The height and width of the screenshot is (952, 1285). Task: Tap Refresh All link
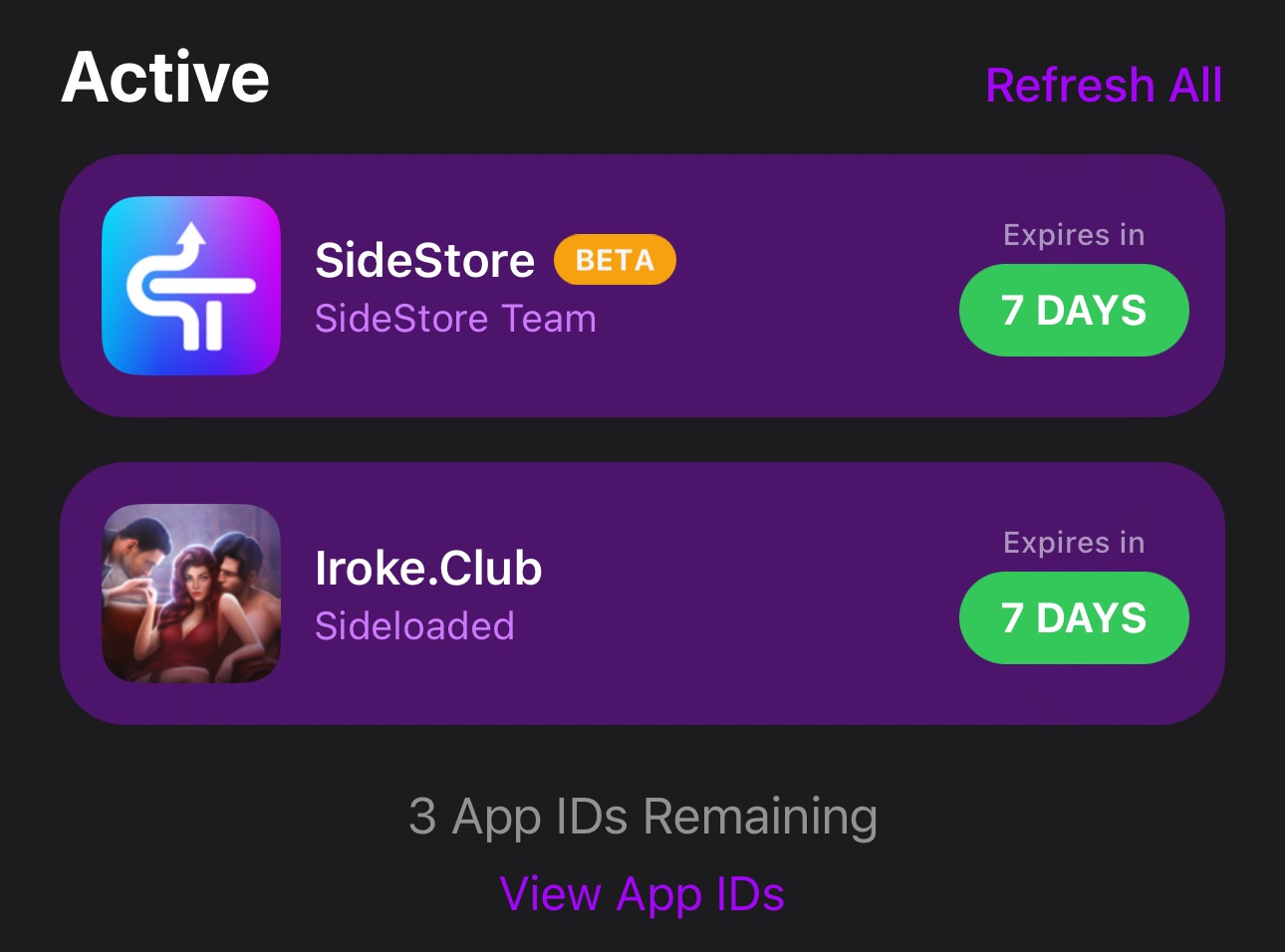pyautogui.click(x=1103, y=86)
